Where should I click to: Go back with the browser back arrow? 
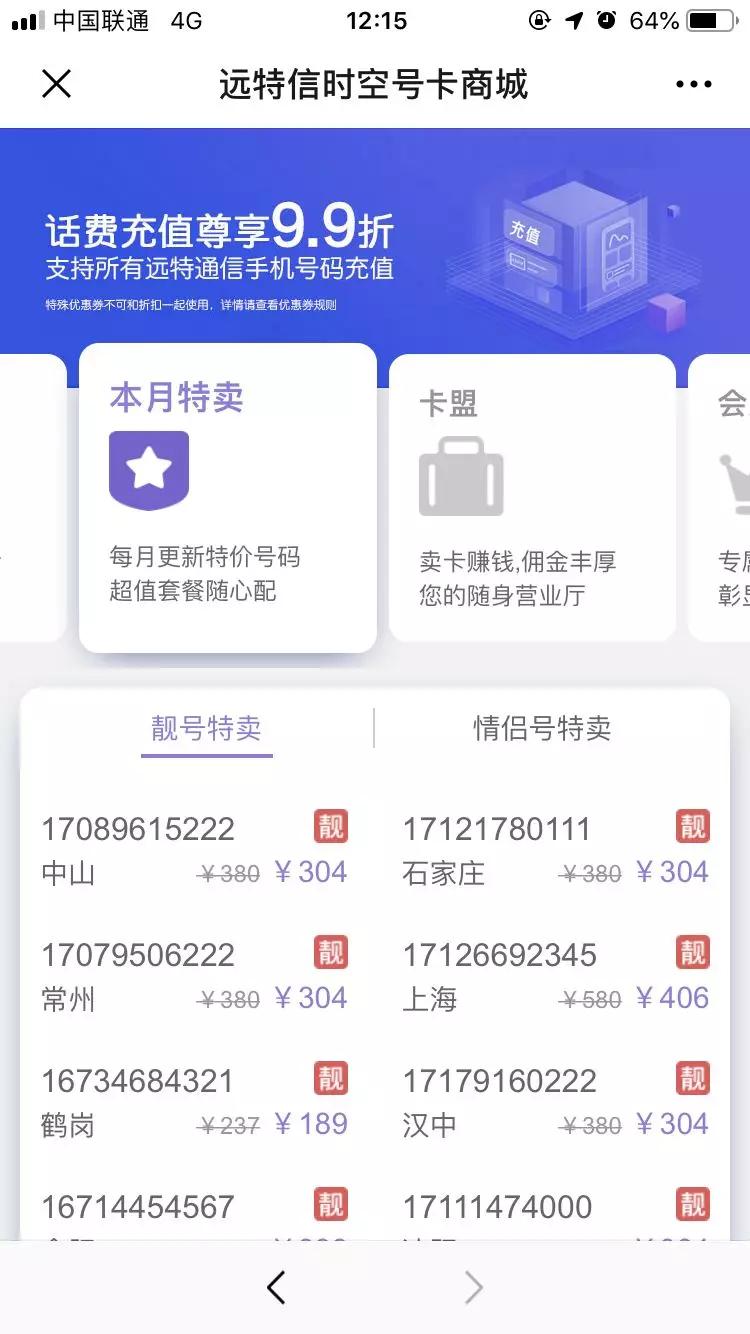coord(277,1288)
